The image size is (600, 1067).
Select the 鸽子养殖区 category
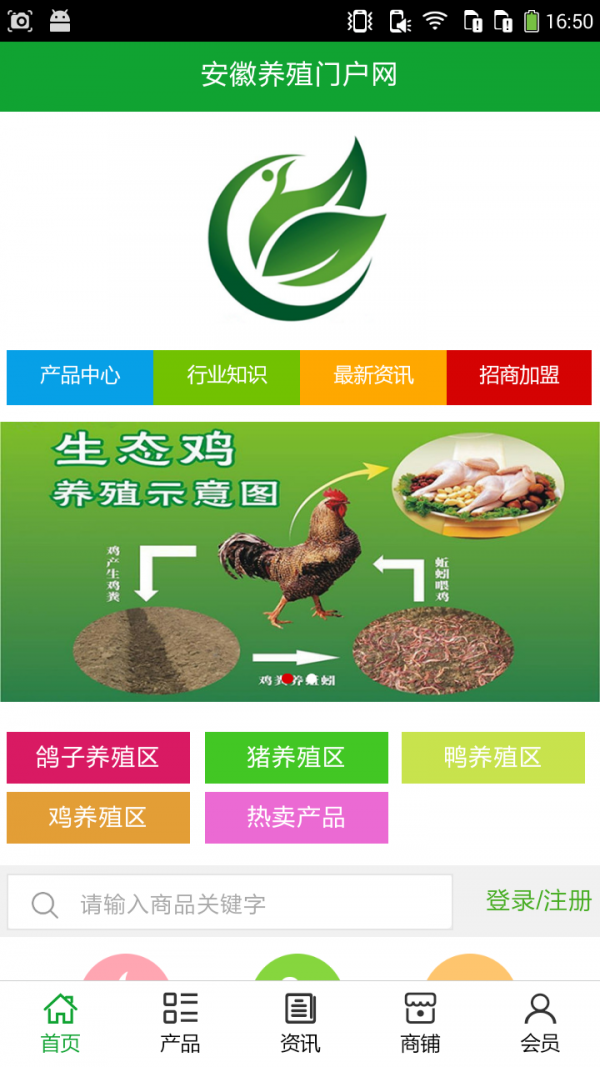point(98,758)
